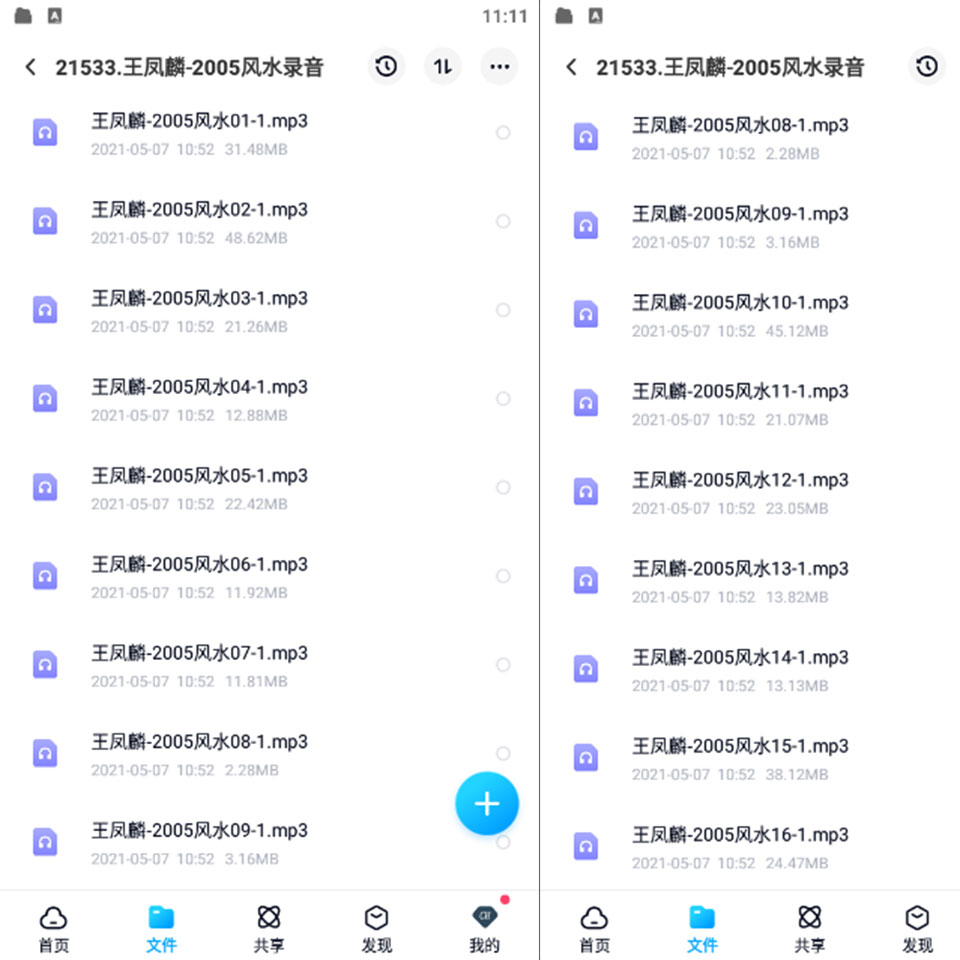Image resolution: width=960 pixels, height=960 pixels.
Task: Open 王凤麟-2005风水14-1.mp3
Action: point(750,670)
